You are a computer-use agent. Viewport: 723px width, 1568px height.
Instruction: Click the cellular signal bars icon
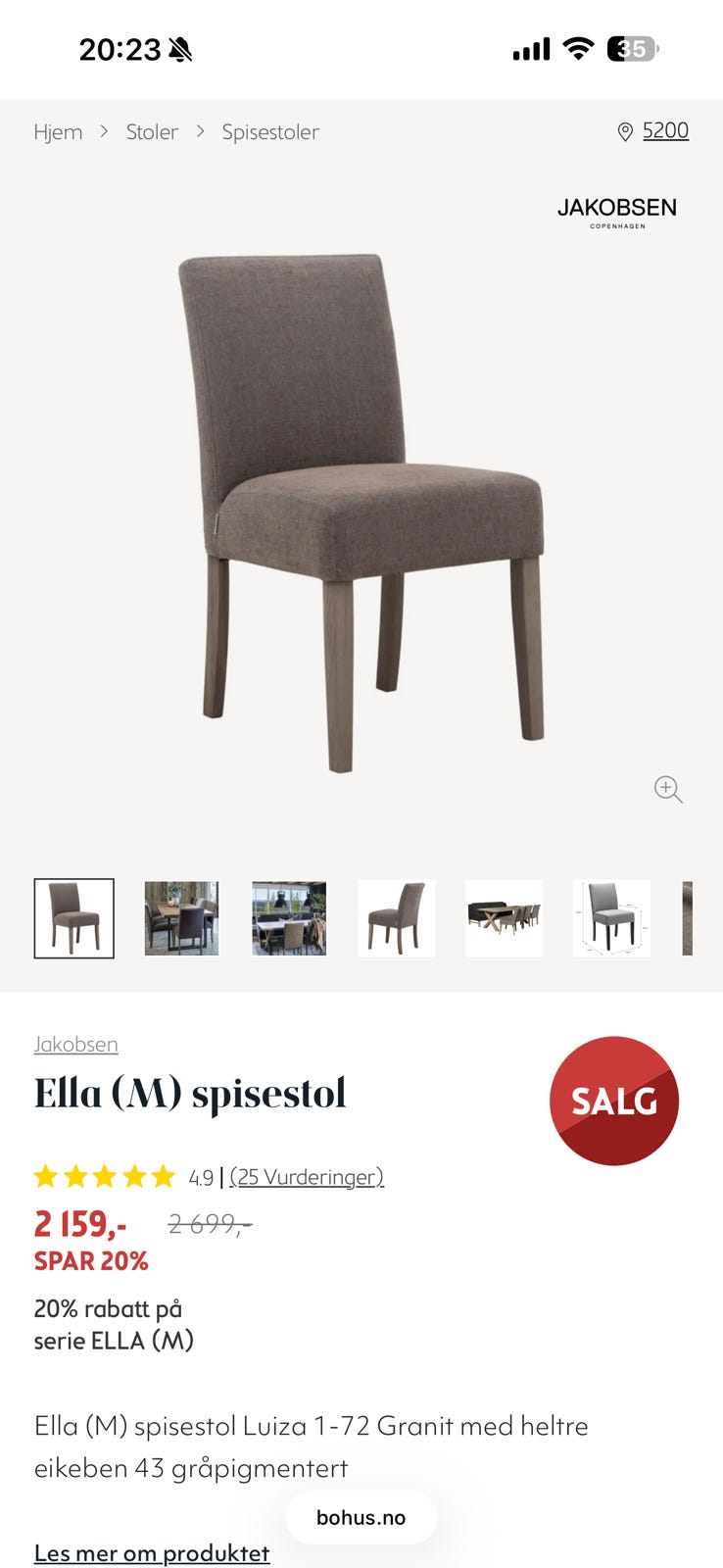coord(530,47)
